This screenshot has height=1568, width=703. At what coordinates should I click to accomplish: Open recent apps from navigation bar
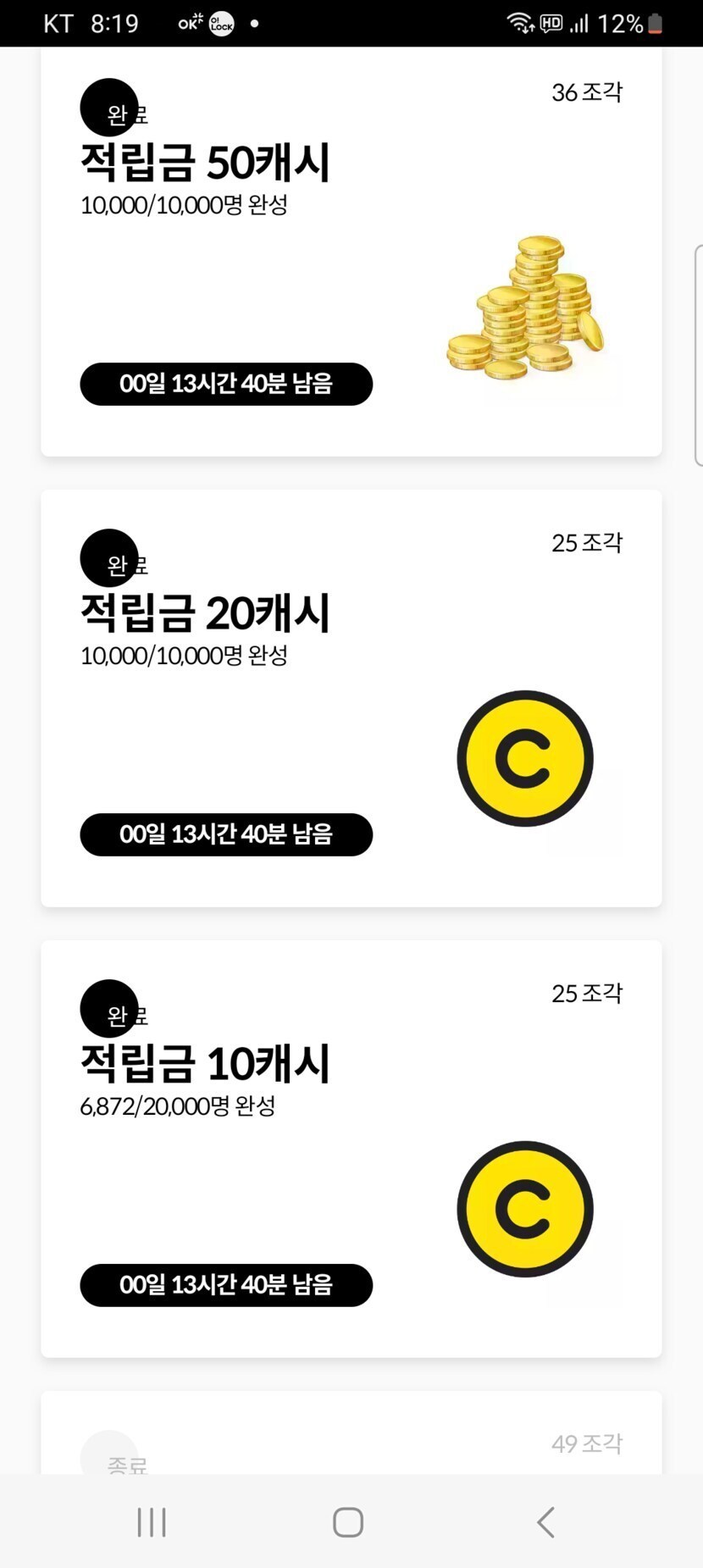pyautogui.click(x=152, y=1522)
